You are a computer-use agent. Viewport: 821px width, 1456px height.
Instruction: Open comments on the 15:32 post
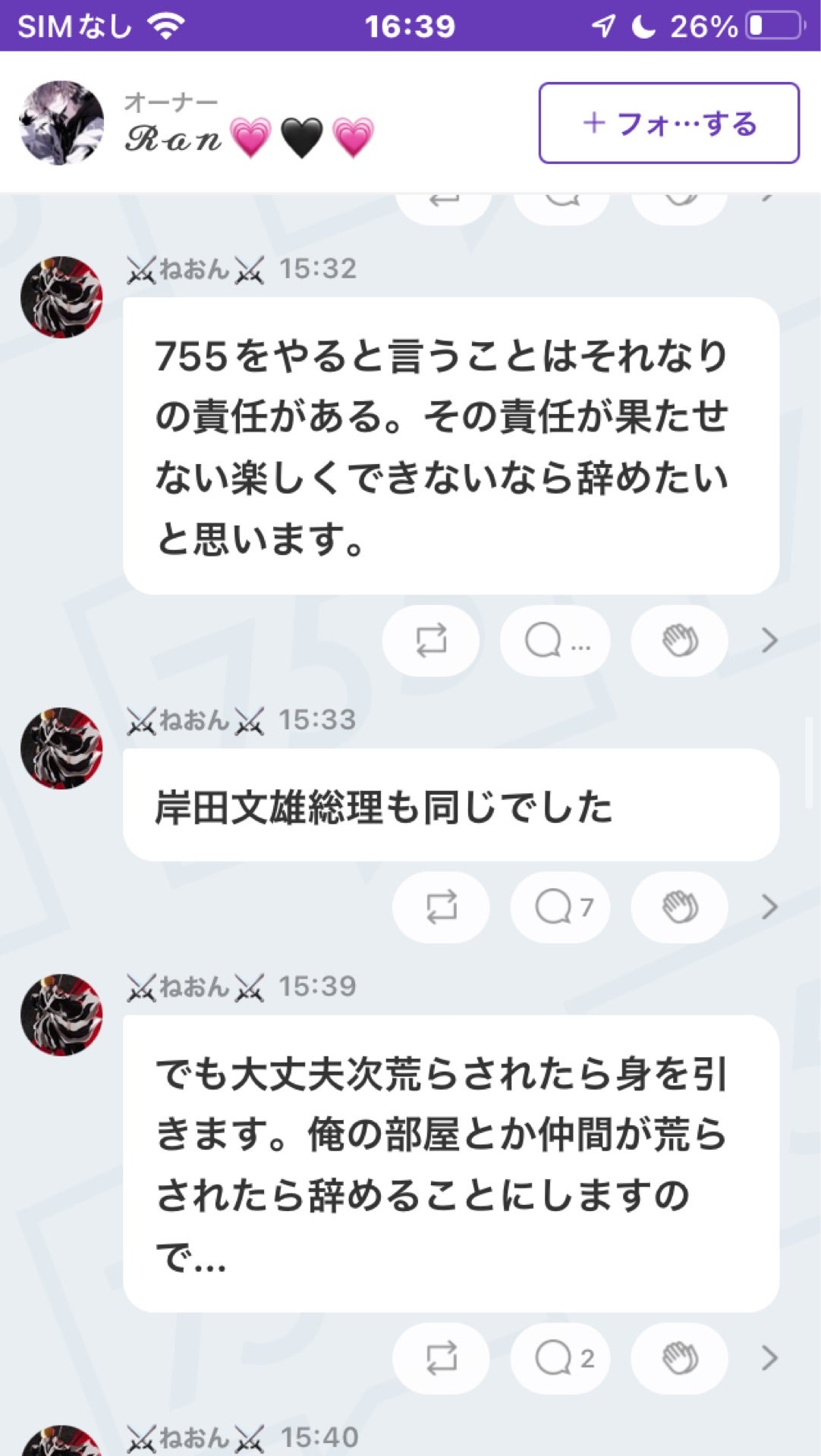point(555,641)
